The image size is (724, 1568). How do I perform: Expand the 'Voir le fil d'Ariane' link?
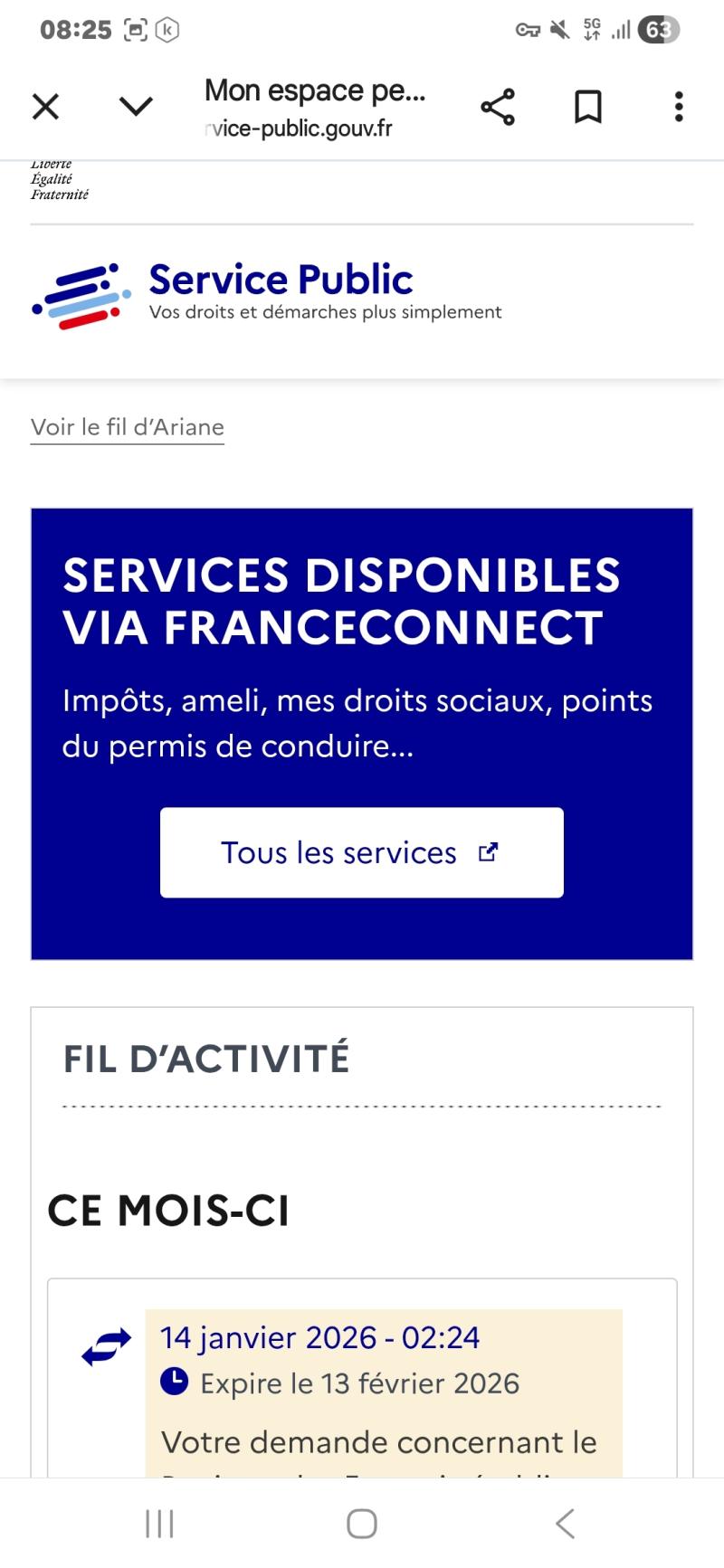(128, 427)
